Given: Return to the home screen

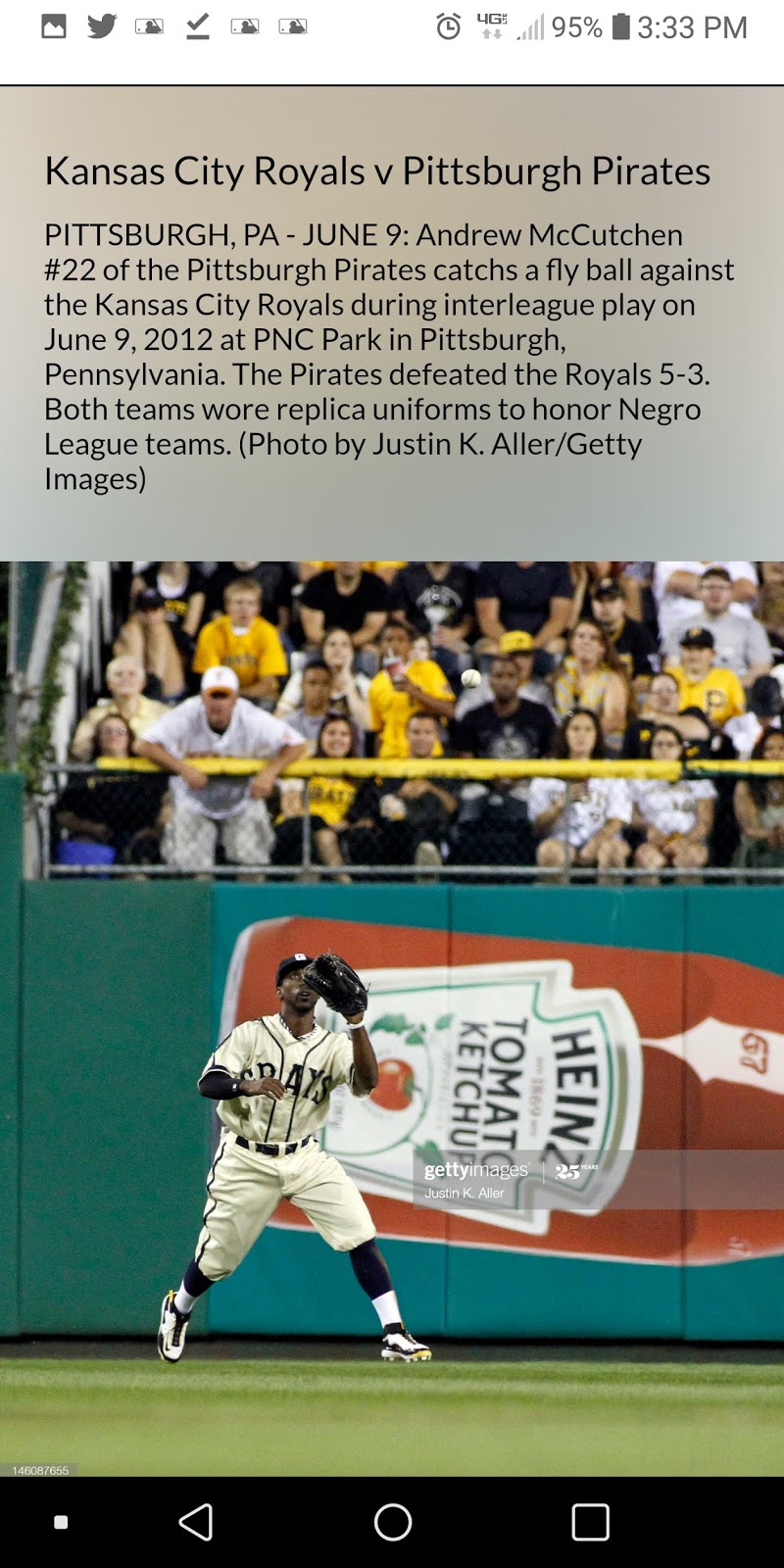Looking at the screenshot, I should coord(392,1522).
